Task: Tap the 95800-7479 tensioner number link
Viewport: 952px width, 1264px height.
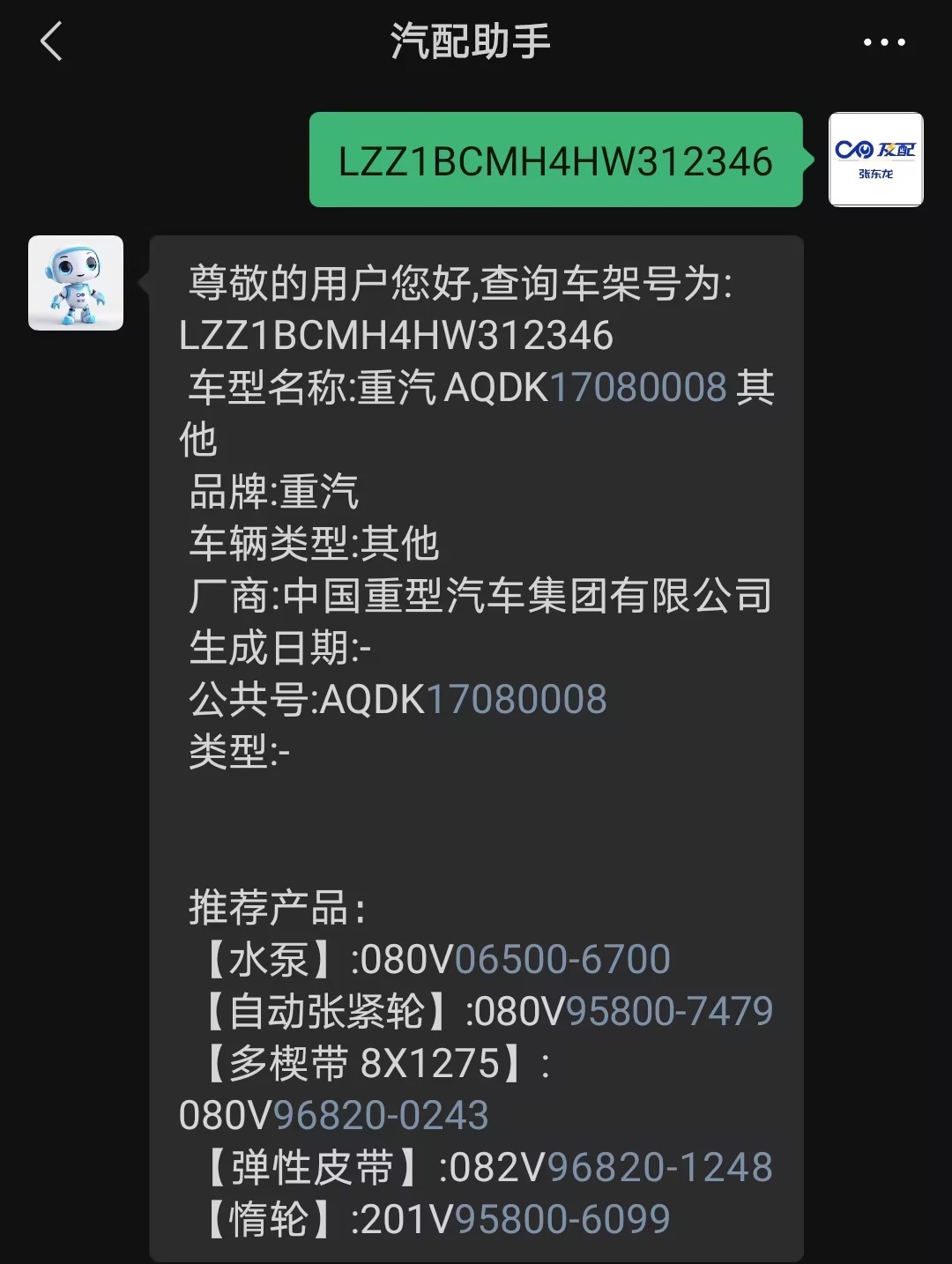Action: [x=669, y=1011]
